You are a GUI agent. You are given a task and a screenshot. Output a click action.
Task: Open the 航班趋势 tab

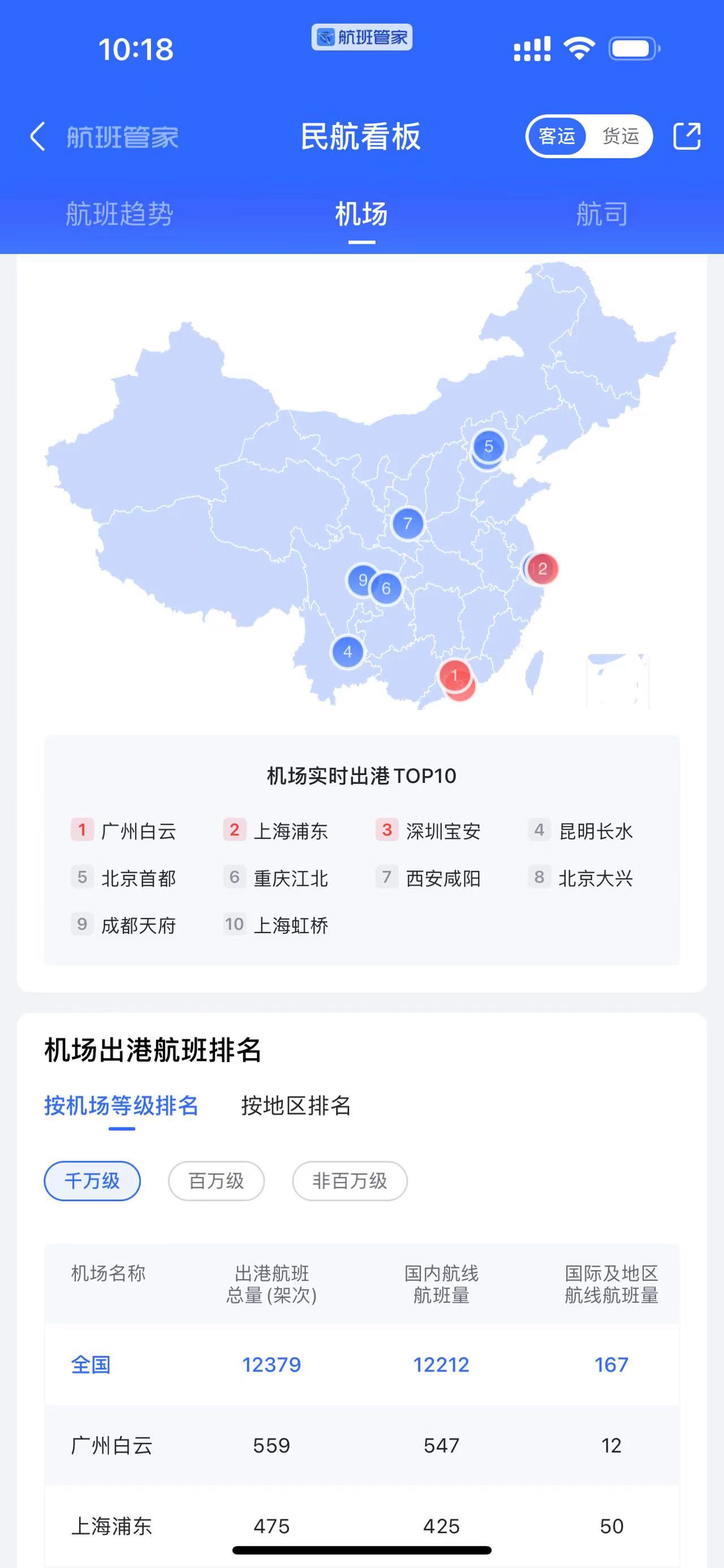(119, 214)
